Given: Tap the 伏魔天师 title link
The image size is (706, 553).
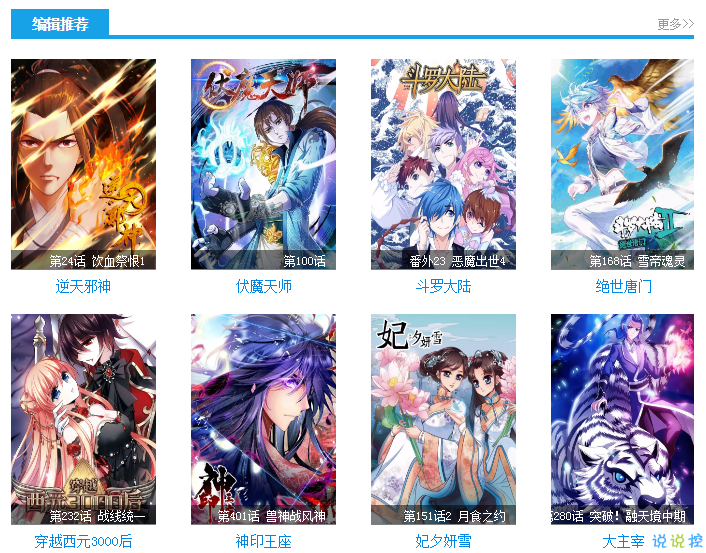Looking at the screenshot, I should [x=263, y=287].
